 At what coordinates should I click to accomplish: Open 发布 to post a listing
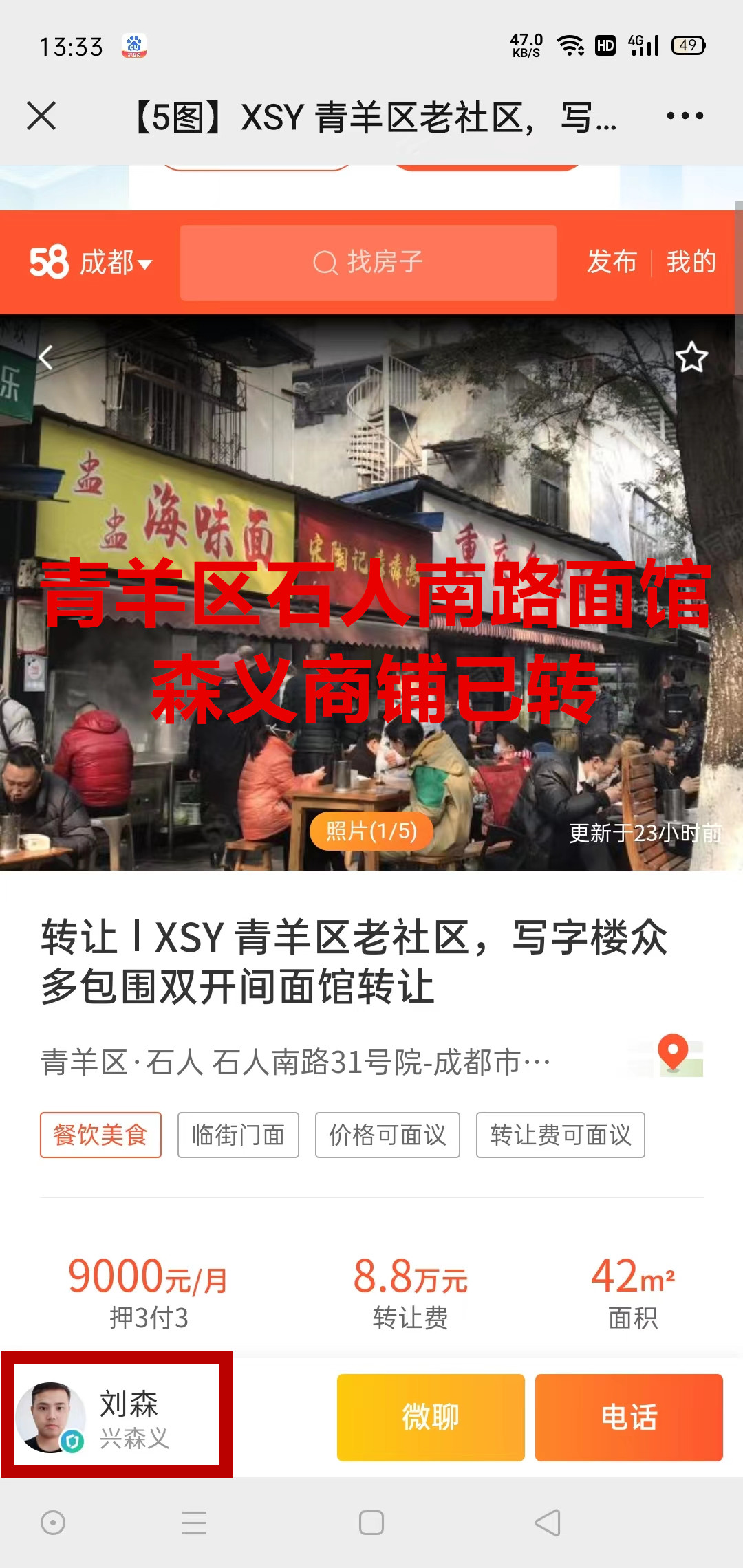point(612,262)
